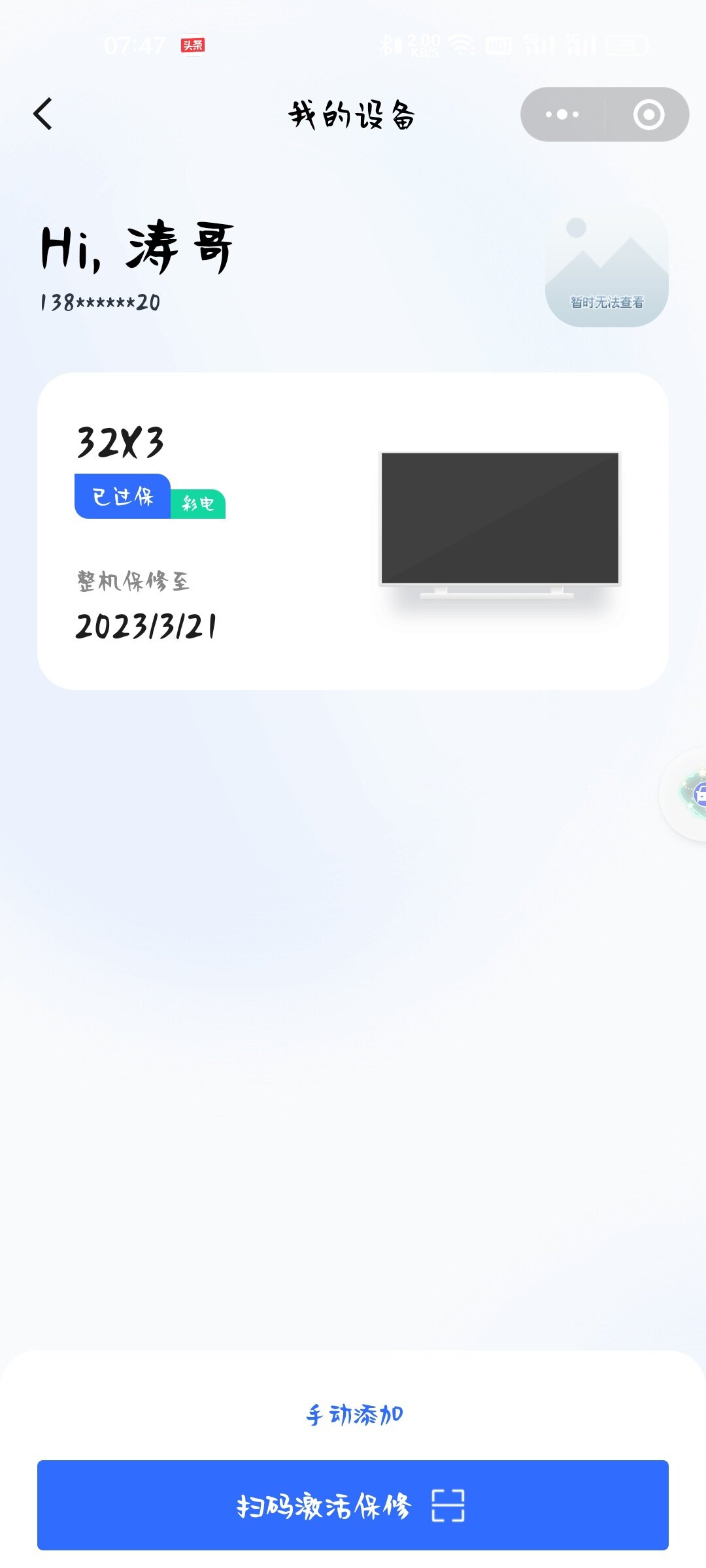
Task: Close the mini program via the circle button
Action: [x=648, y=114]
